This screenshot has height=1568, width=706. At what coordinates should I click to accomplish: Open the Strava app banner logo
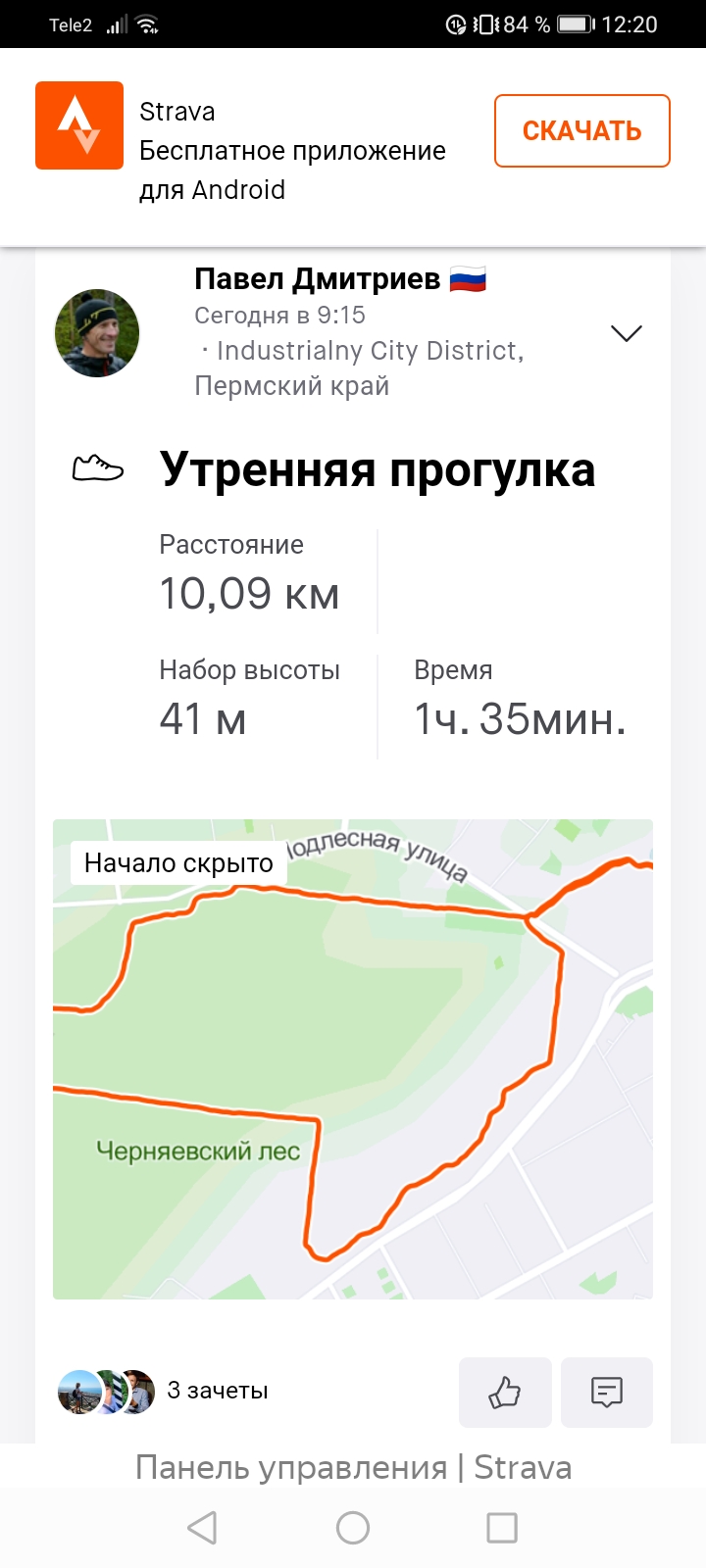pyautogui.click(x=79, y=125)
